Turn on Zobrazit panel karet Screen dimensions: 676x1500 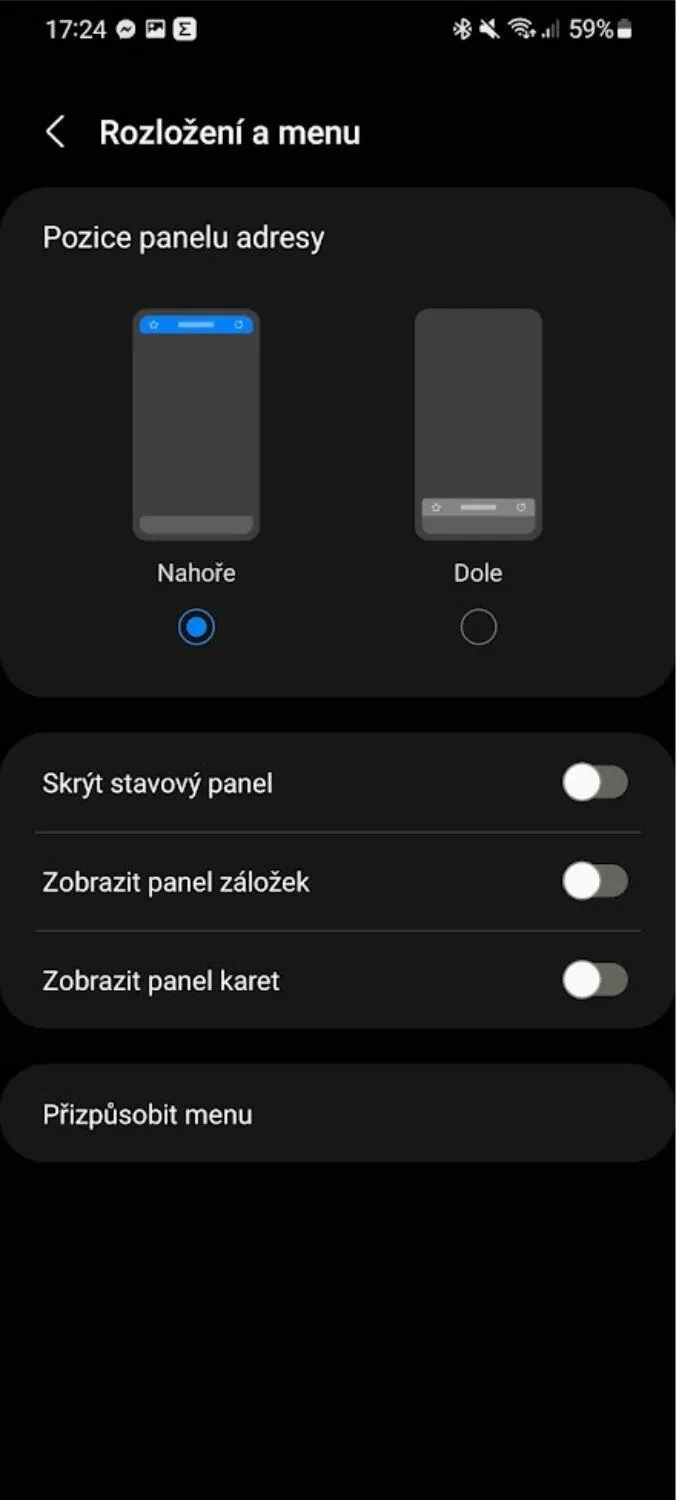[x=595, y=980]
